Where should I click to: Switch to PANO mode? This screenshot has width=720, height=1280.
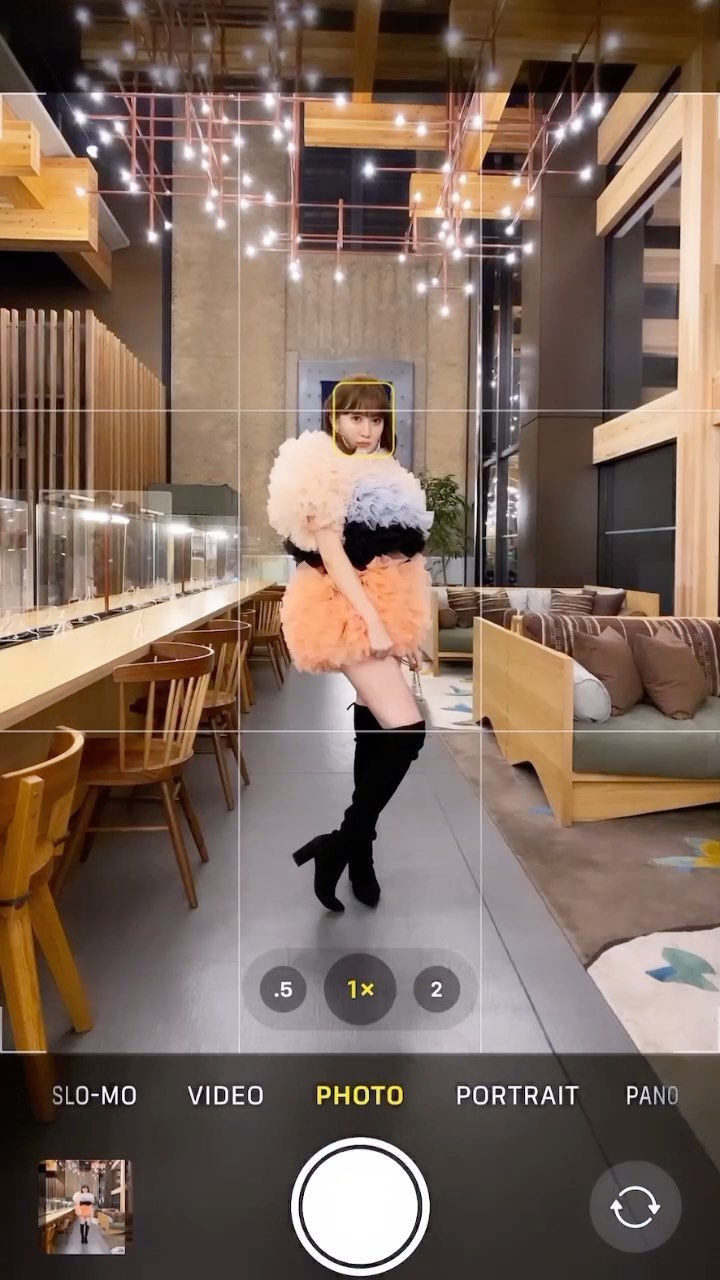pyautogui.click(x=652, y=1096)
